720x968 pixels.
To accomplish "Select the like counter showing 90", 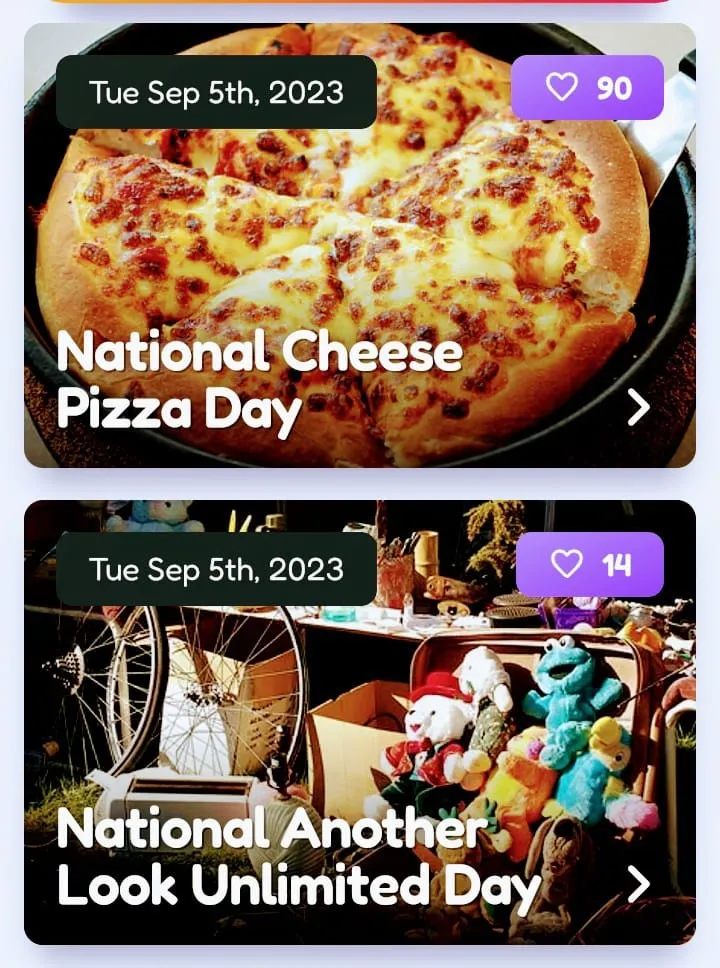I will tap(614, 88).
